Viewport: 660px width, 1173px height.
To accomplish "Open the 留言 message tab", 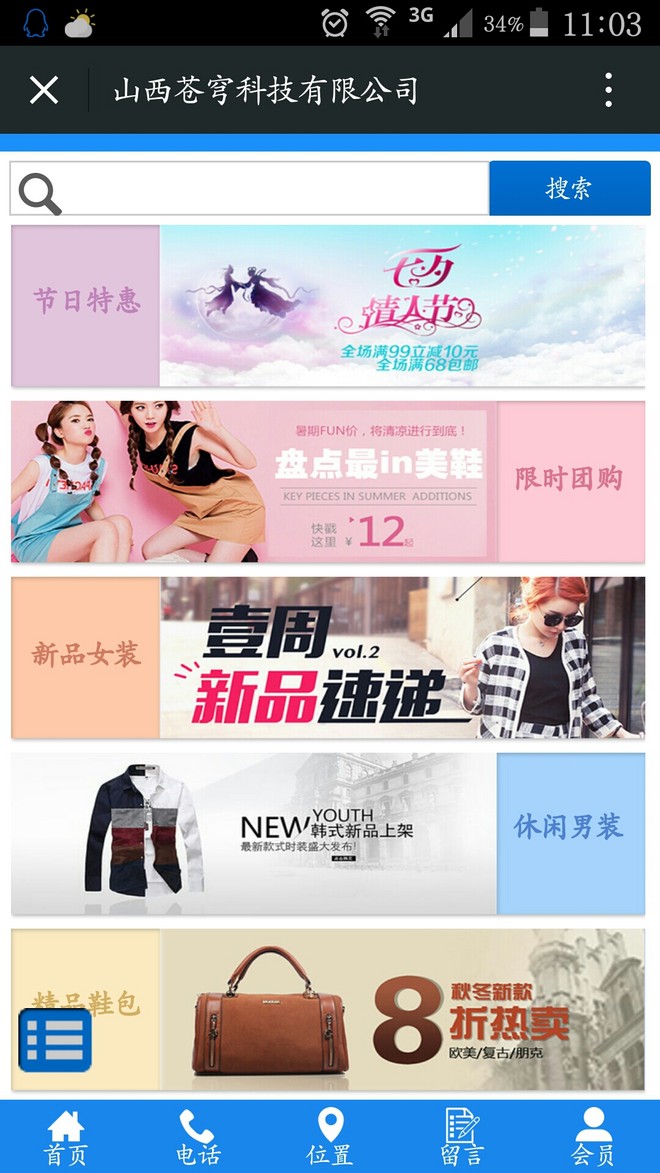I will (462, 1137).
